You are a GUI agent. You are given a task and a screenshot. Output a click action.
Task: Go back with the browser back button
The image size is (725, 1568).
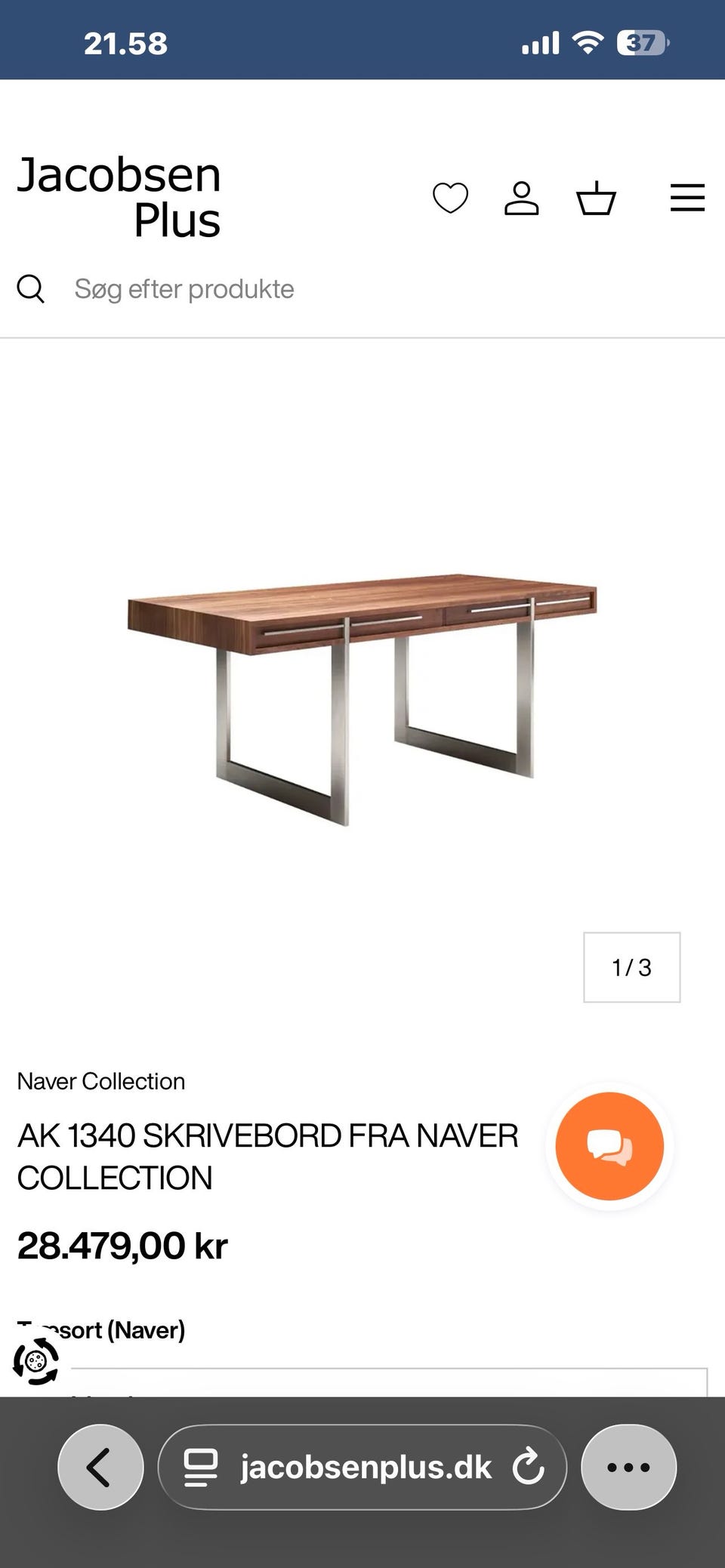coord(100,1467)
